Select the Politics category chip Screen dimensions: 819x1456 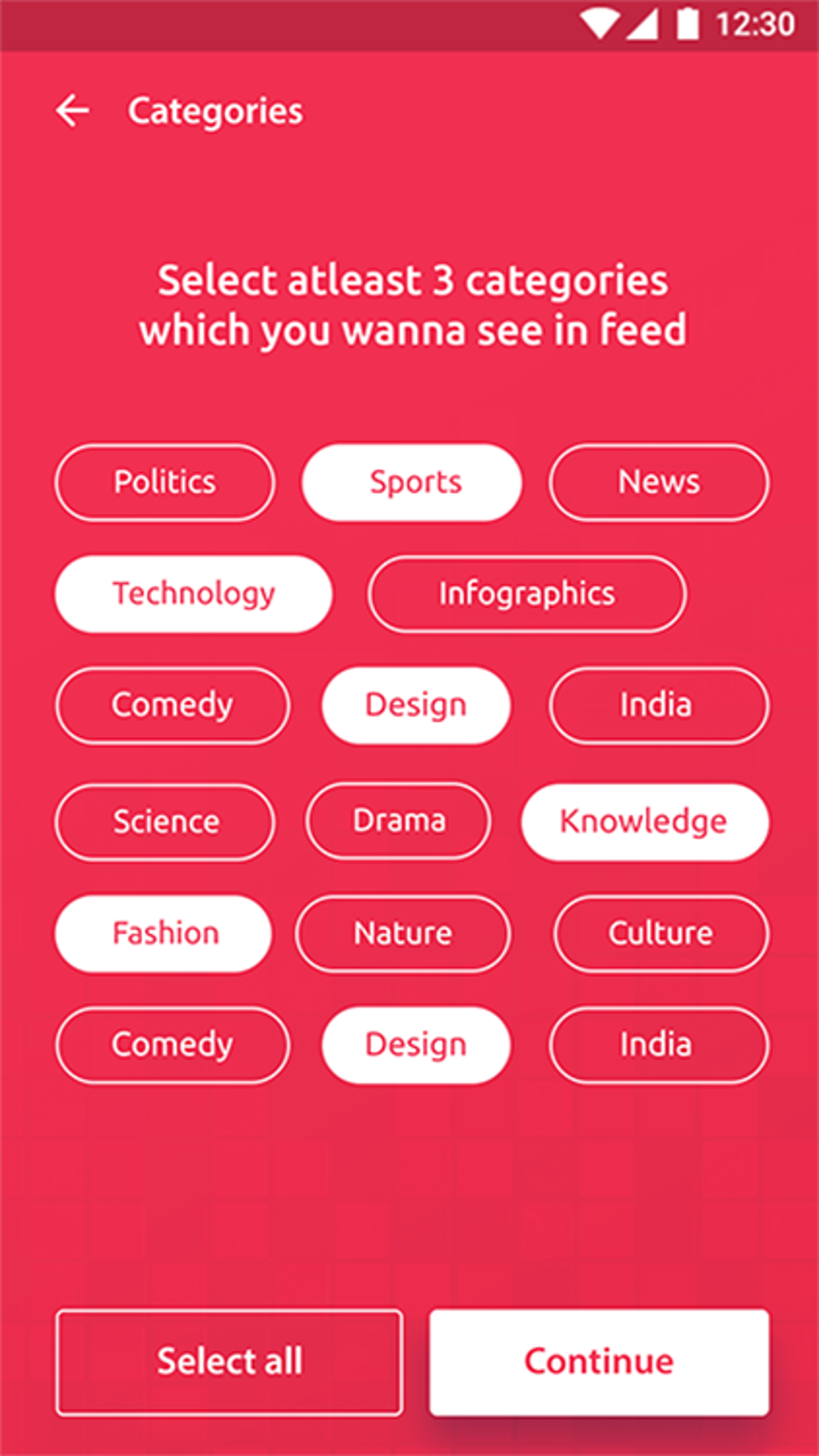(x=165, y=483)
